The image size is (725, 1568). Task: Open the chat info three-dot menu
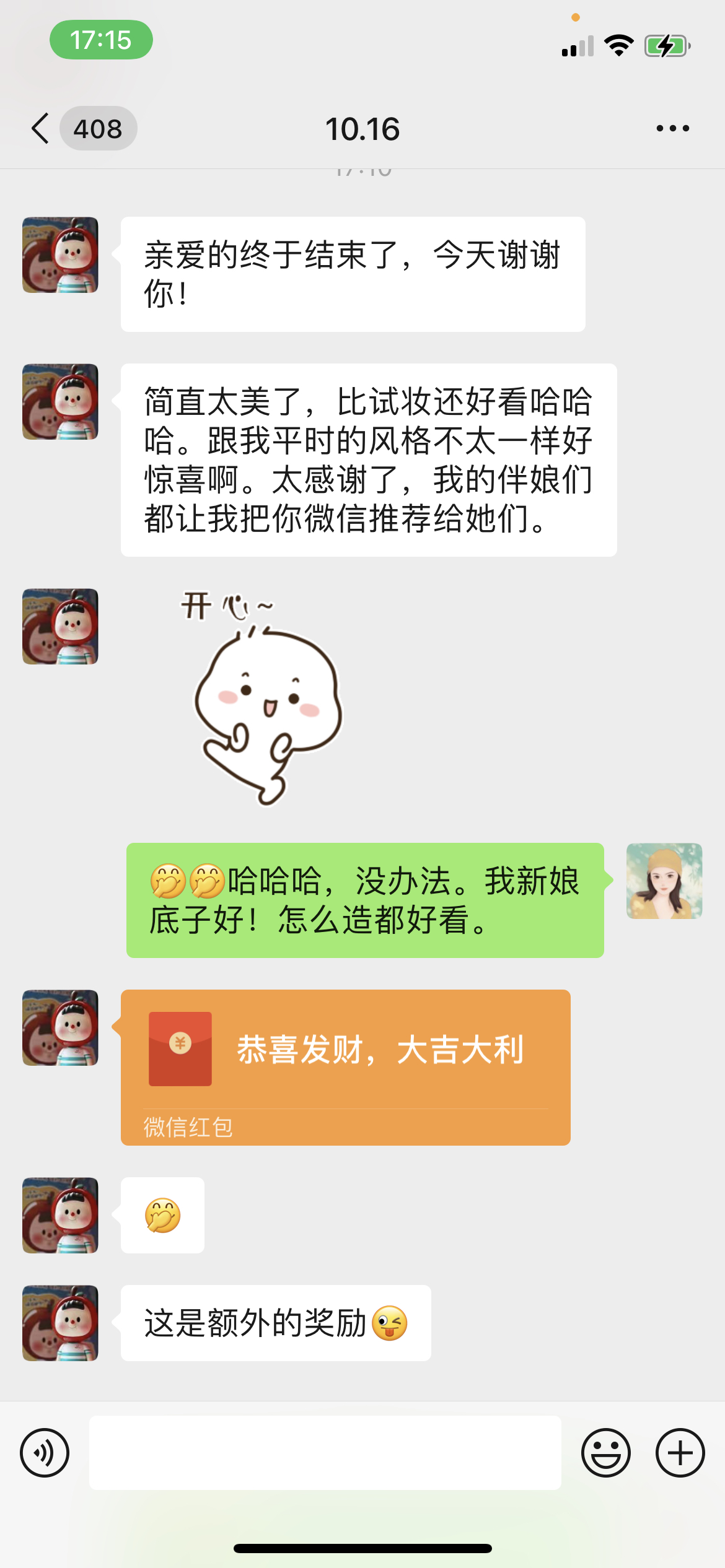(x=673, y=128)
